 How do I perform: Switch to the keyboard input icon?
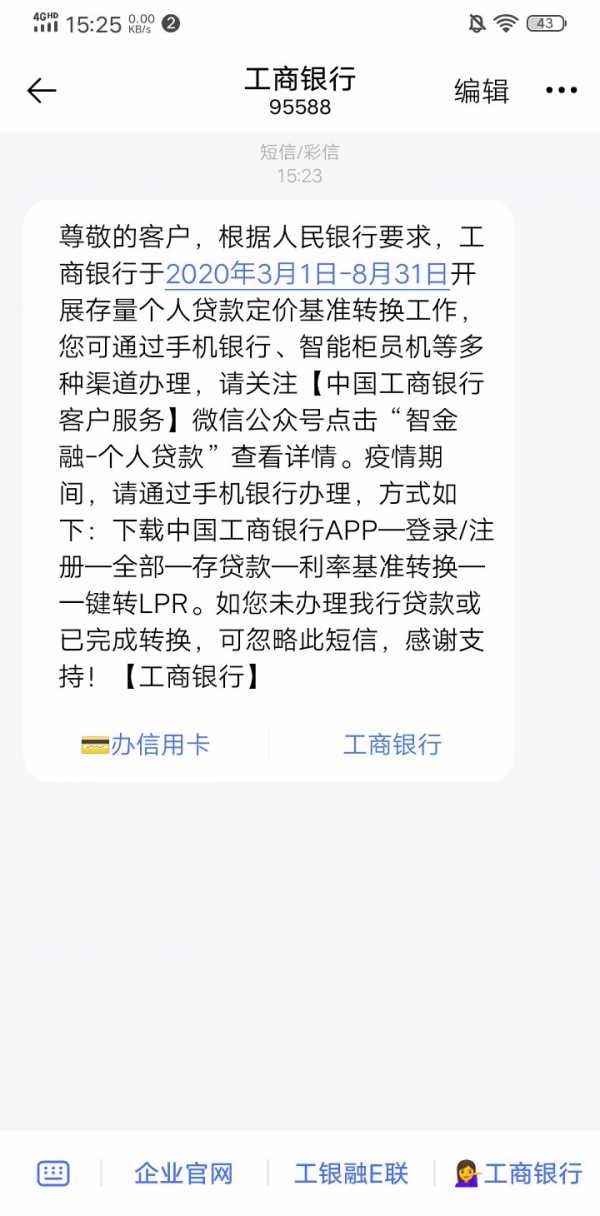coord(53,1173)
